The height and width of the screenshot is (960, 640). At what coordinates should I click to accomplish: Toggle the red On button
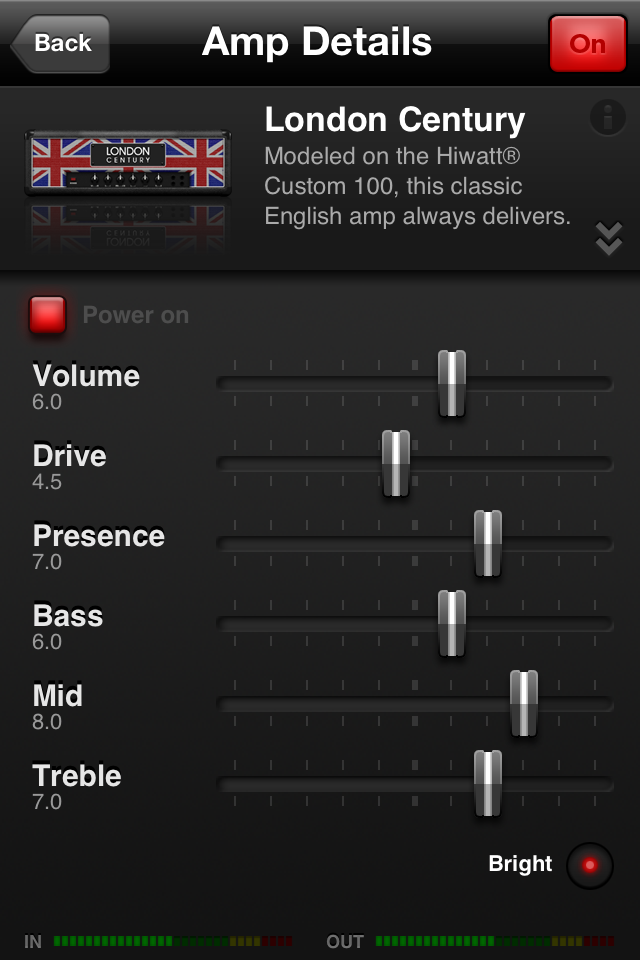pyautogui.click(x=587, y=43)
